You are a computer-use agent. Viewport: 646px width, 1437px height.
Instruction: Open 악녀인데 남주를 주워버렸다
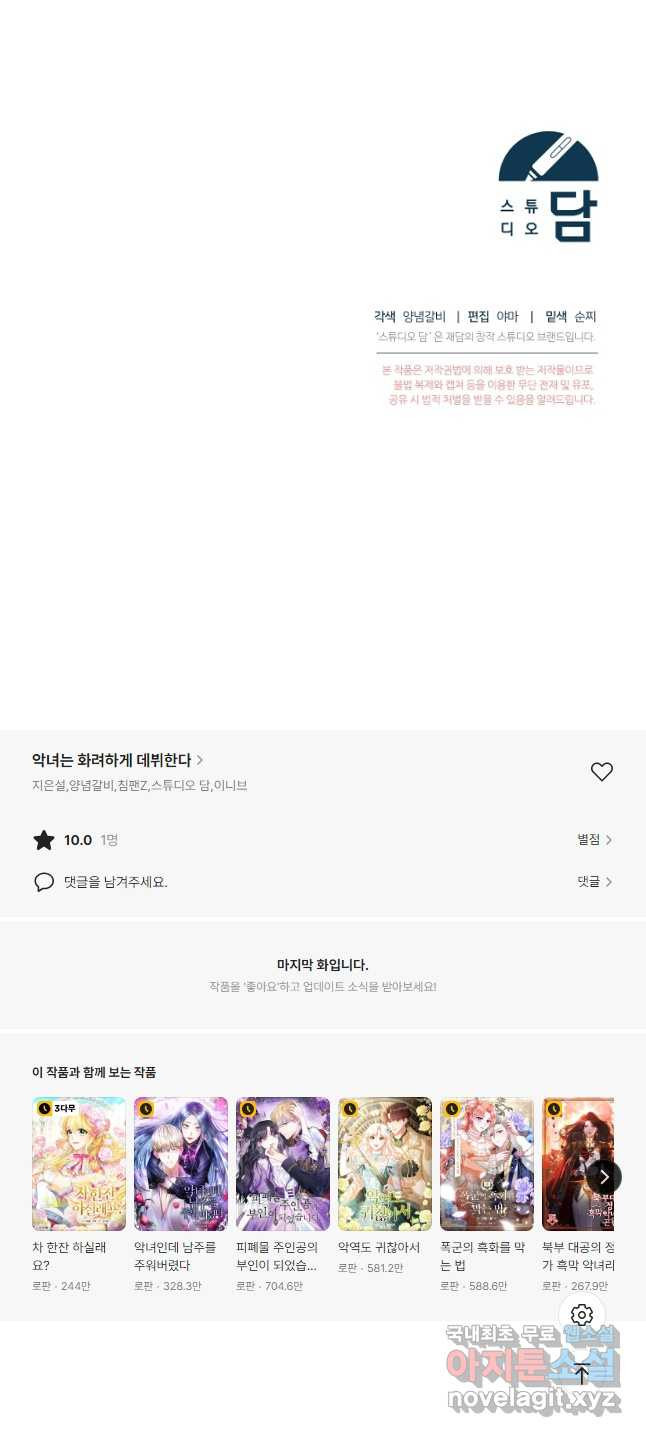pos(181,1164)
